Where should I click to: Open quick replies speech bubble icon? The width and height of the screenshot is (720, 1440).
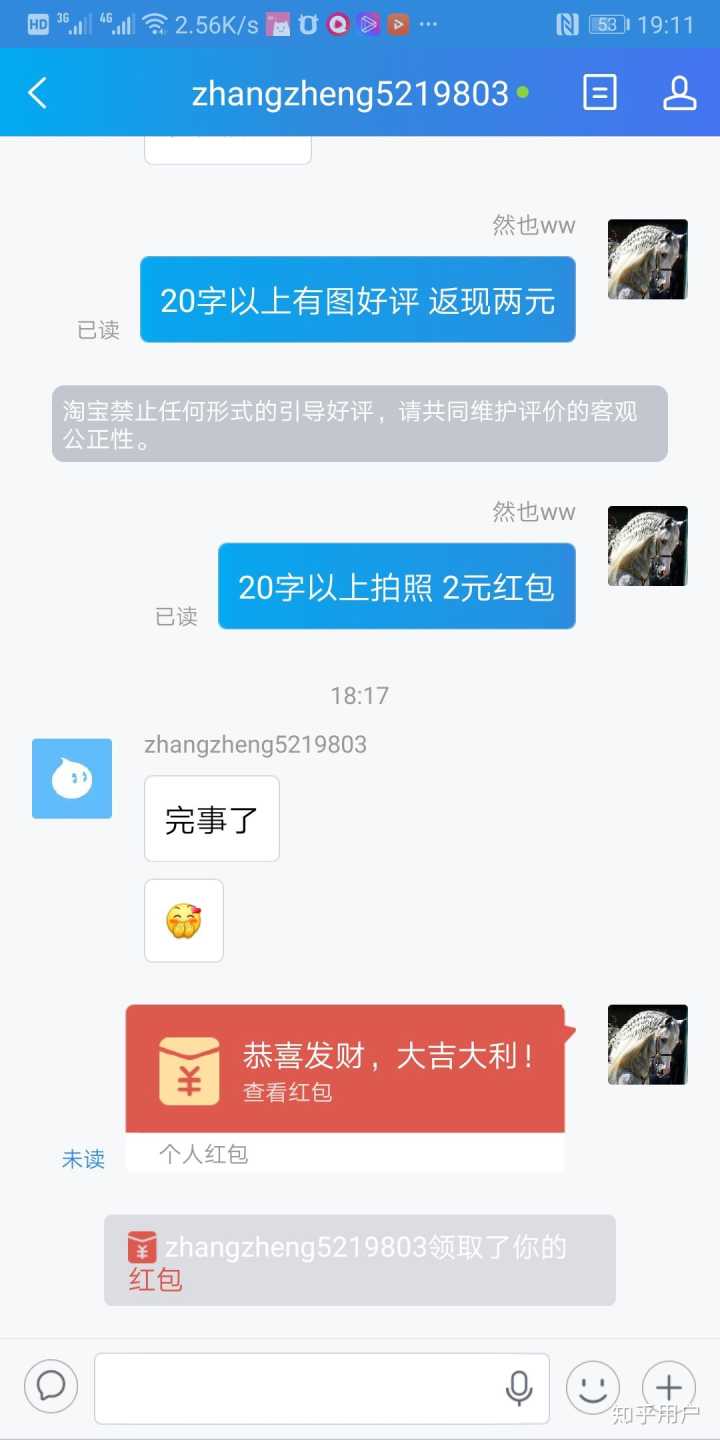pos(51,1387)
